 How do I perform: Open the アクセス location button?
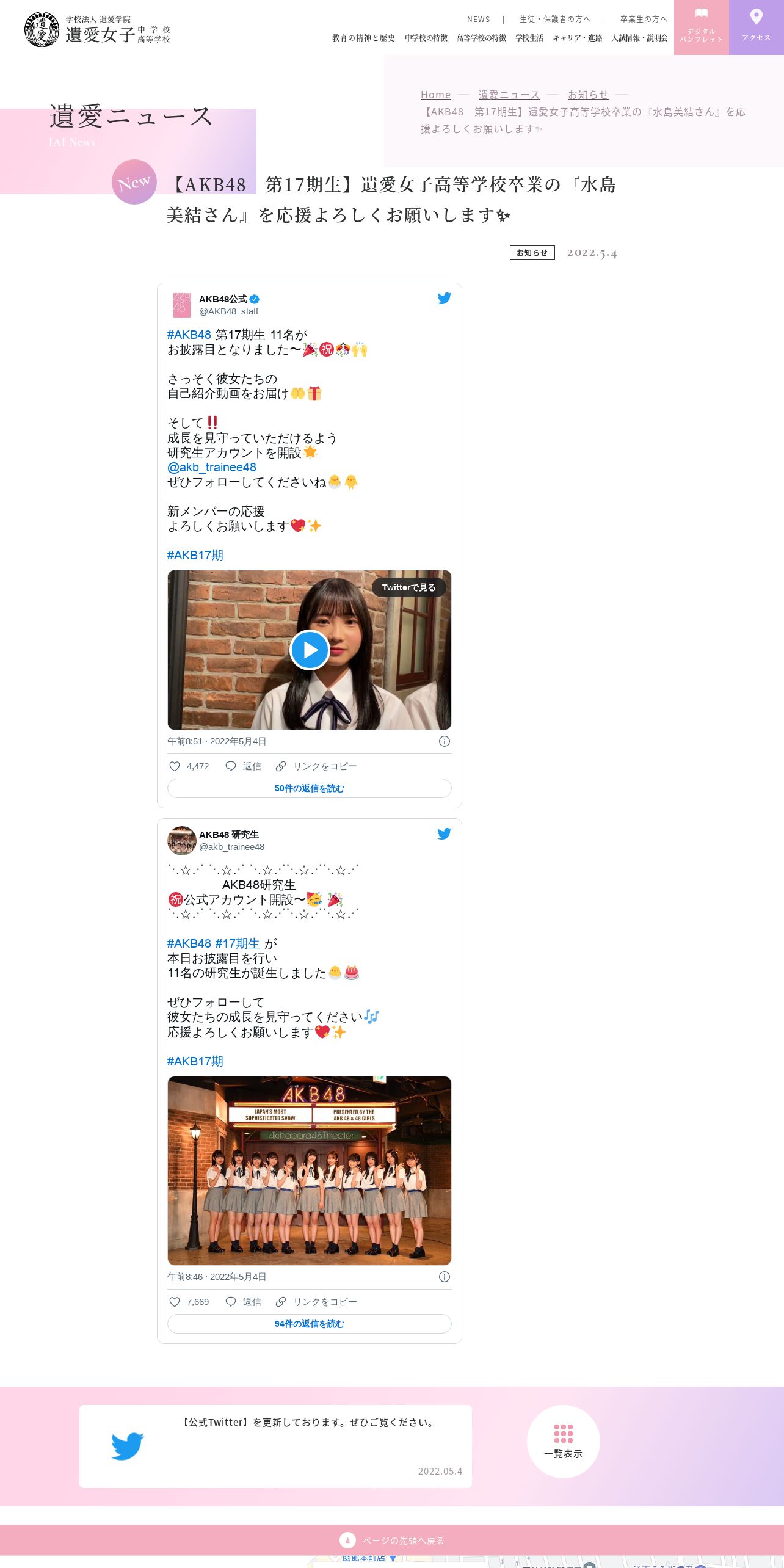point(756,27)
